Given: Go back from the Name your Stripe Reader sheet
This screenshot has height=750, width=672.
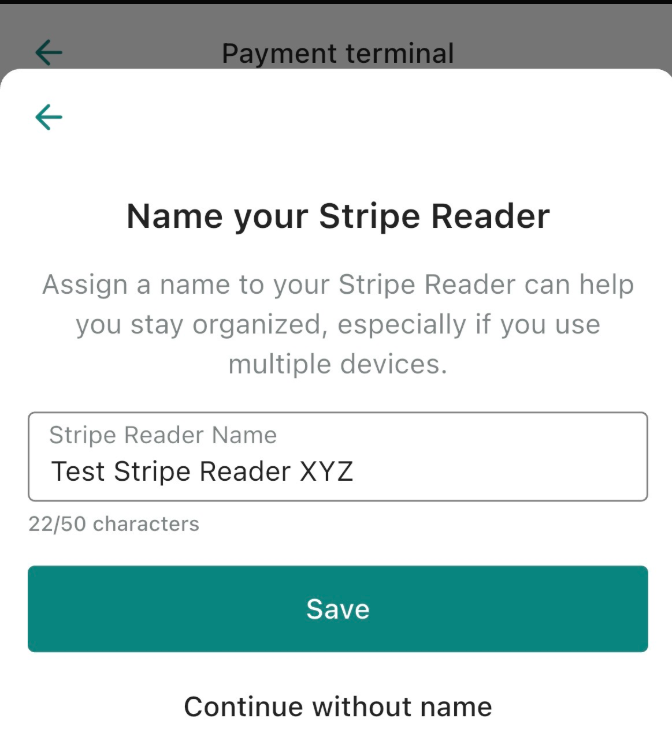Looking at the screenshot, I should click(48, 117).
